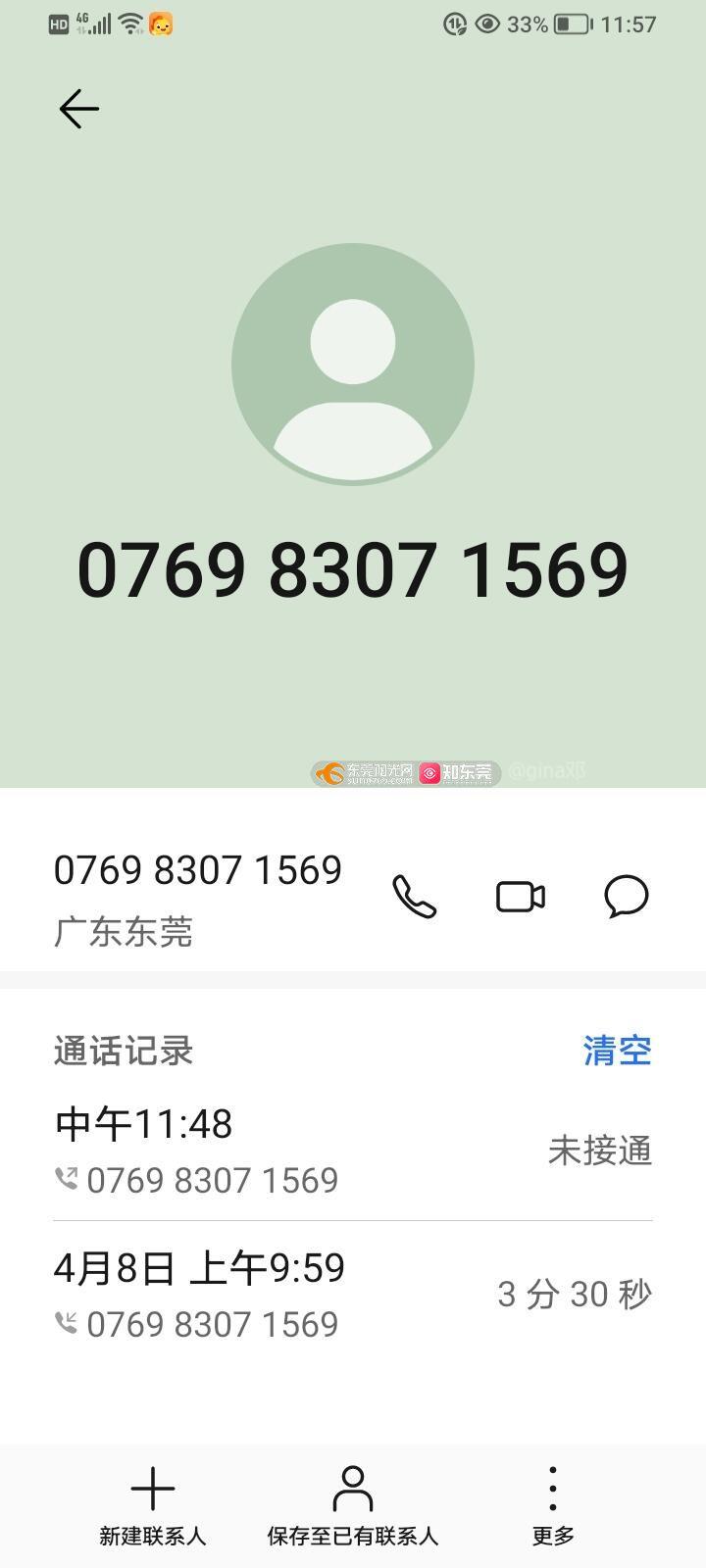Open the 更多 options menu
Viewport: 706px width, 1568px height.
tap(553, 1505)
